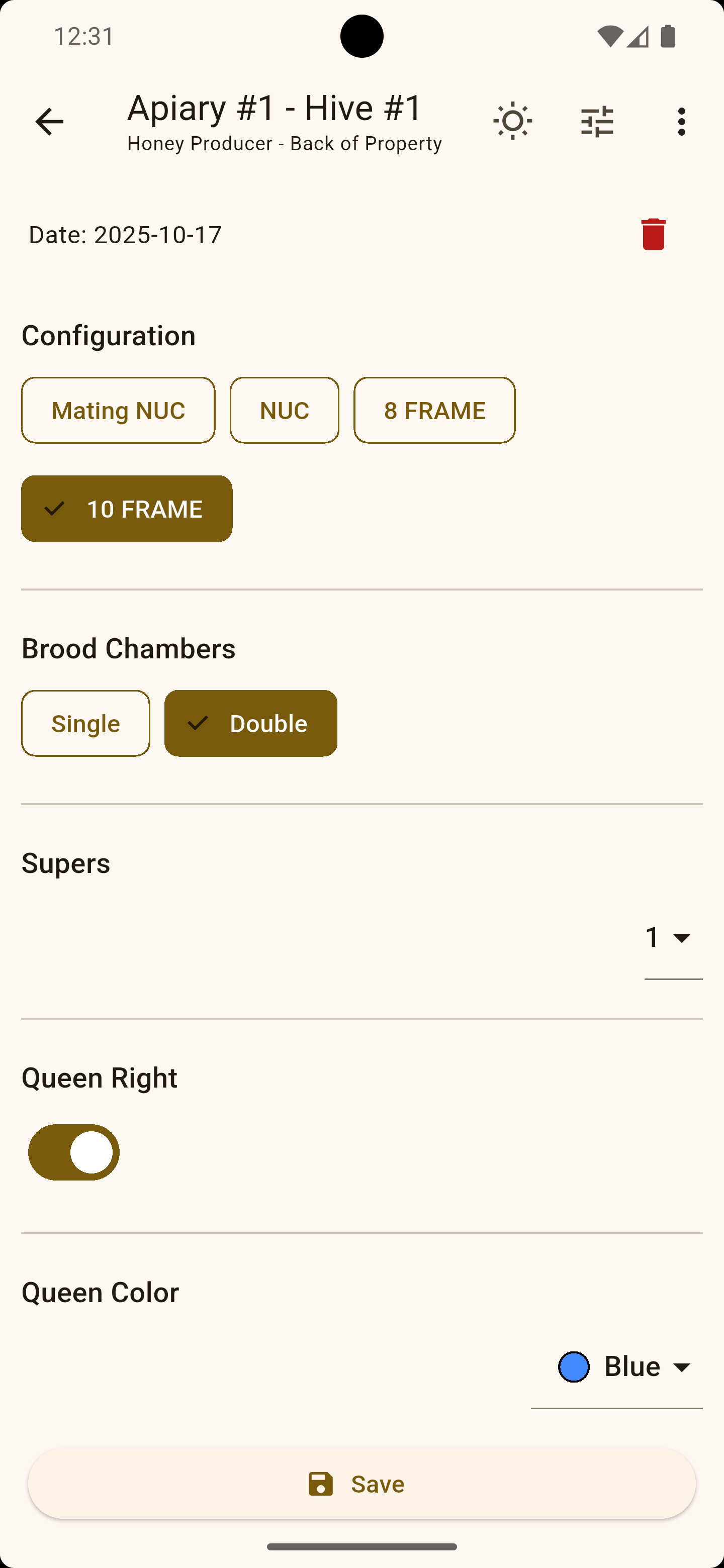Choose the NUC configuration chip
Viewport: 724px width, 1568px height.
click(285, 410)
